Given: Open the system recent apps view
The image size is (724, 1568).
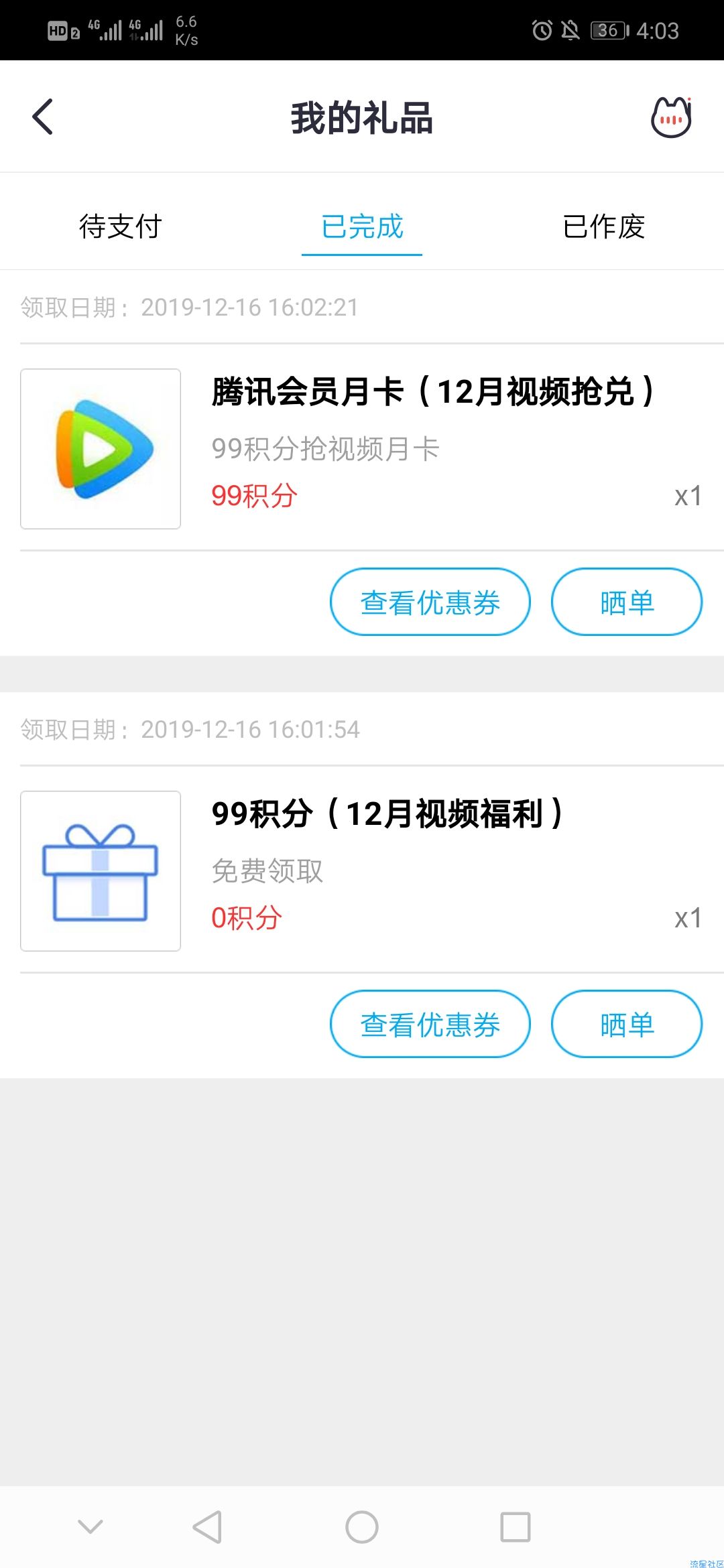Looking at the screenshot, I should tap(516, 1527).
